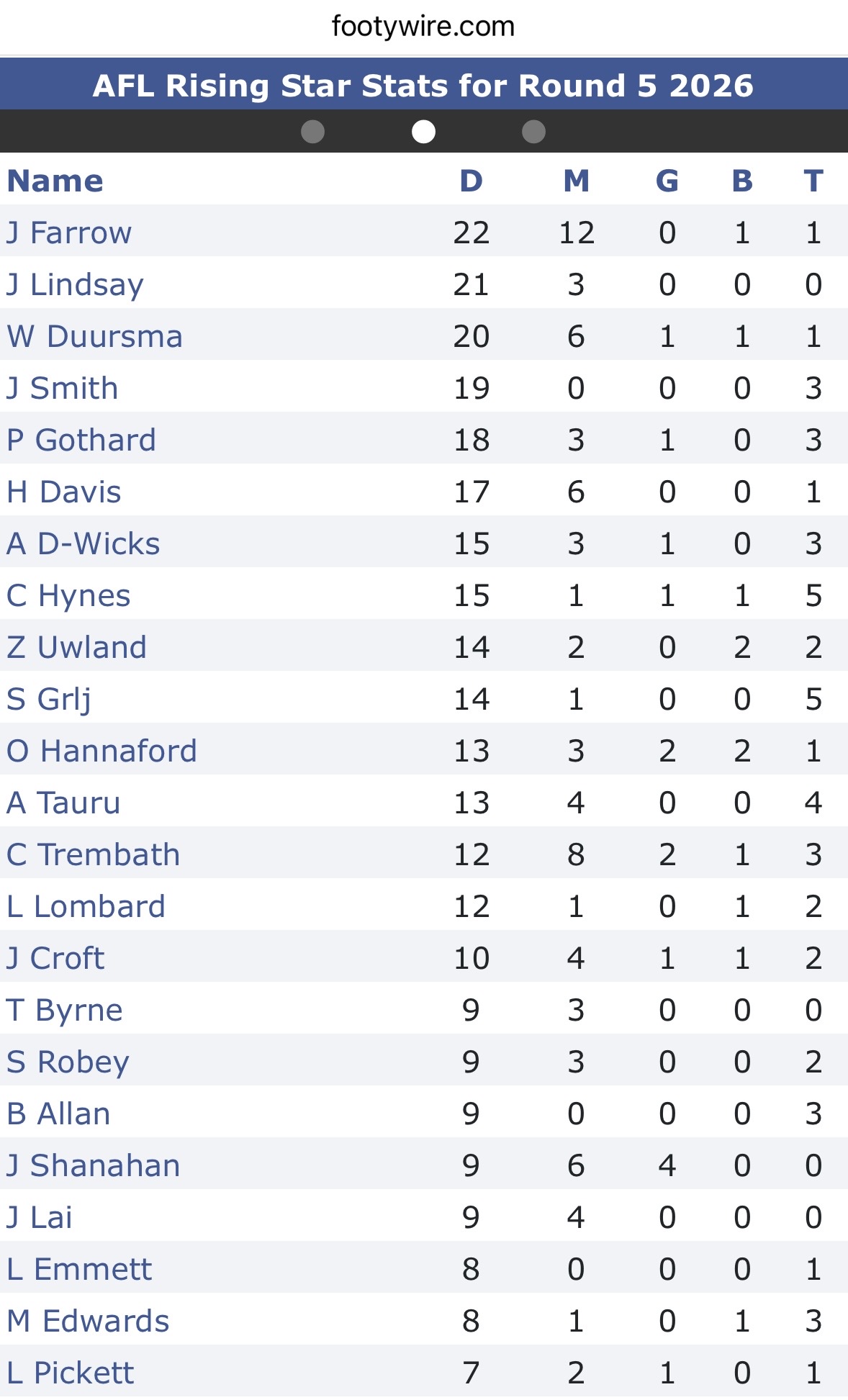848x1400 pixels.
Task: Select L Pickett's name link
Action: [70, 1373]
